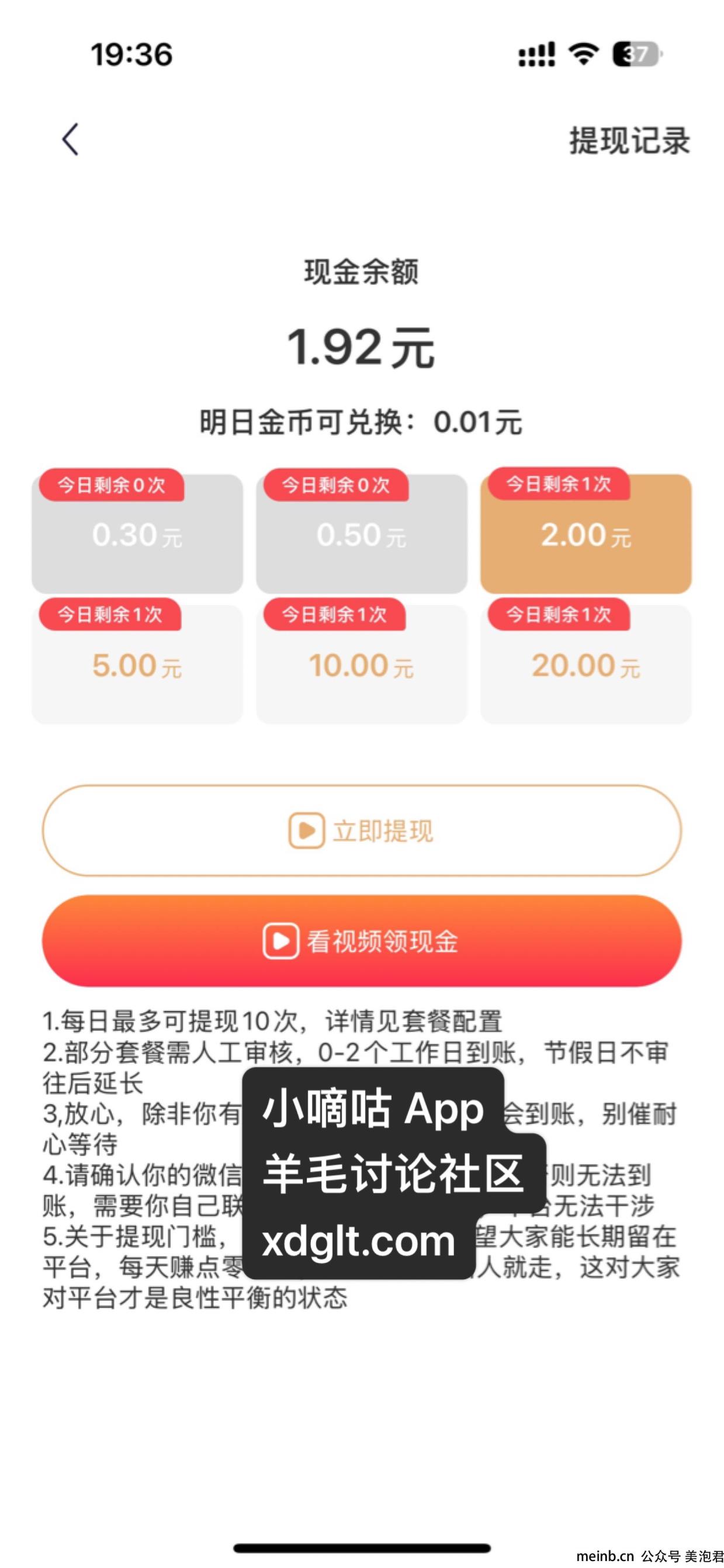Pick the 10.00元 withdrawal amount

click(361, 666)
